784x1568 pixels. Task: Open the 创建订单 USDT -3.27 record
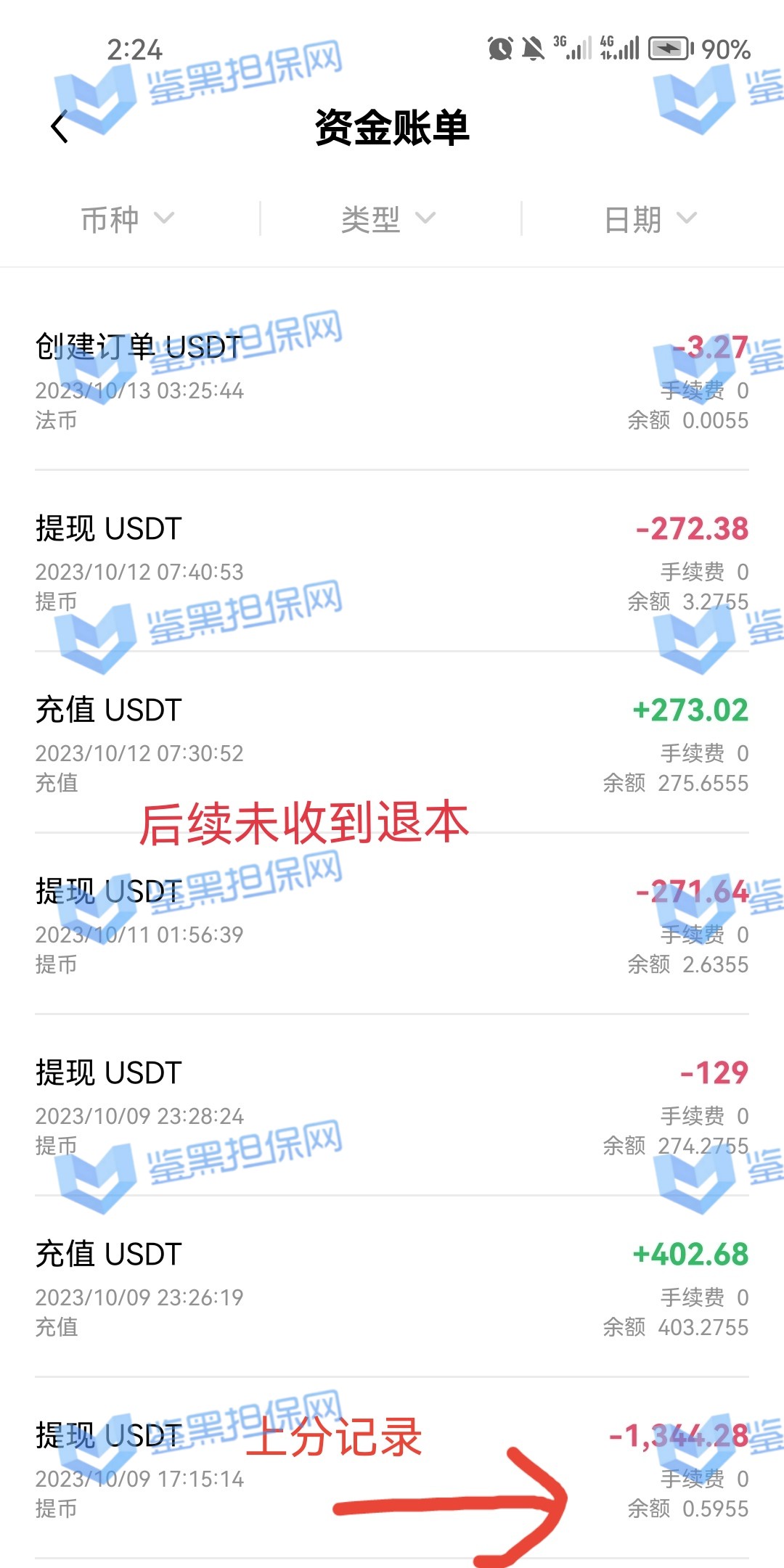392,376
